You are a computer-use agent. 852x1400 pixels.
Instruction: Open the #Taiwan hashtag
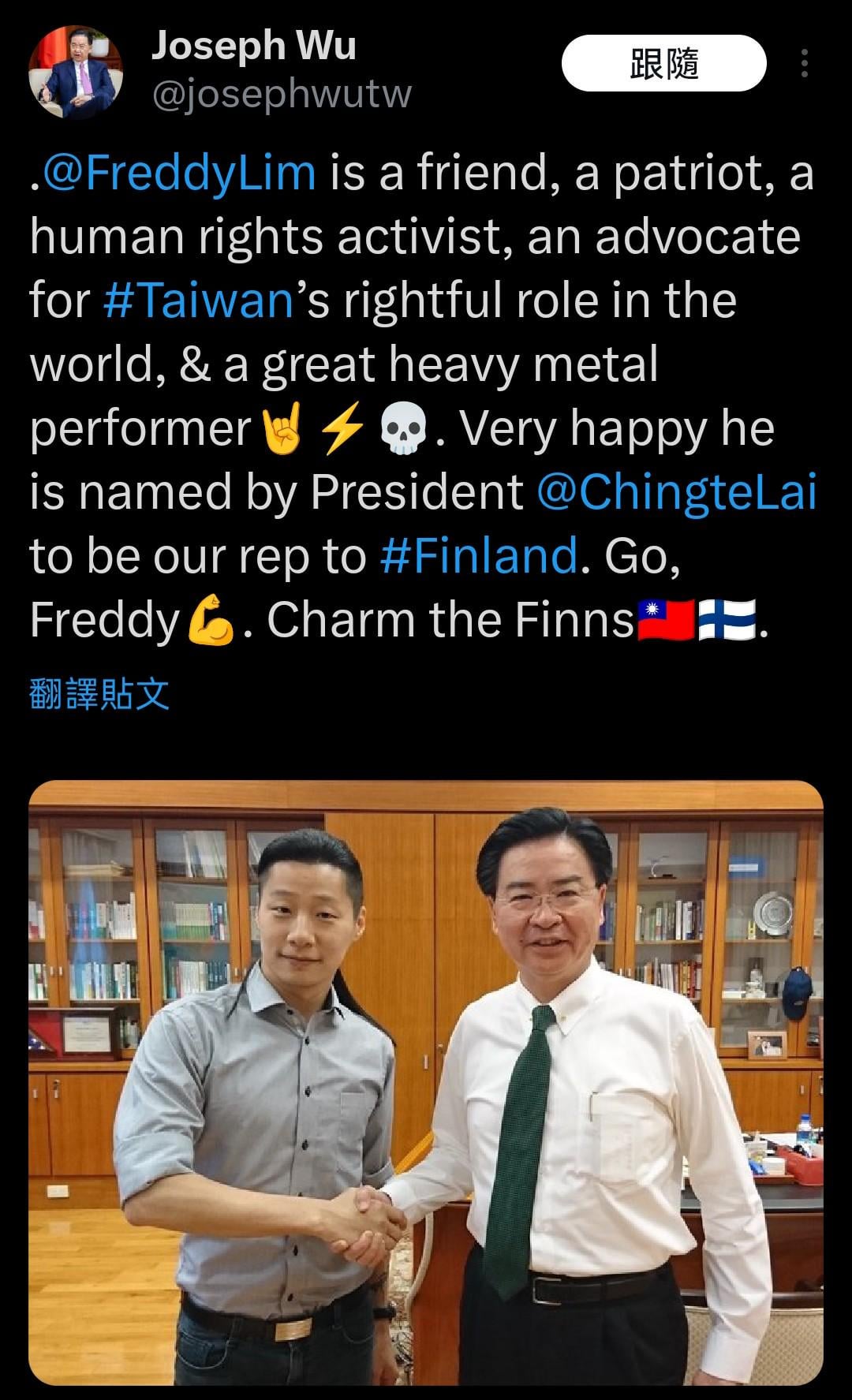[199, 301]
